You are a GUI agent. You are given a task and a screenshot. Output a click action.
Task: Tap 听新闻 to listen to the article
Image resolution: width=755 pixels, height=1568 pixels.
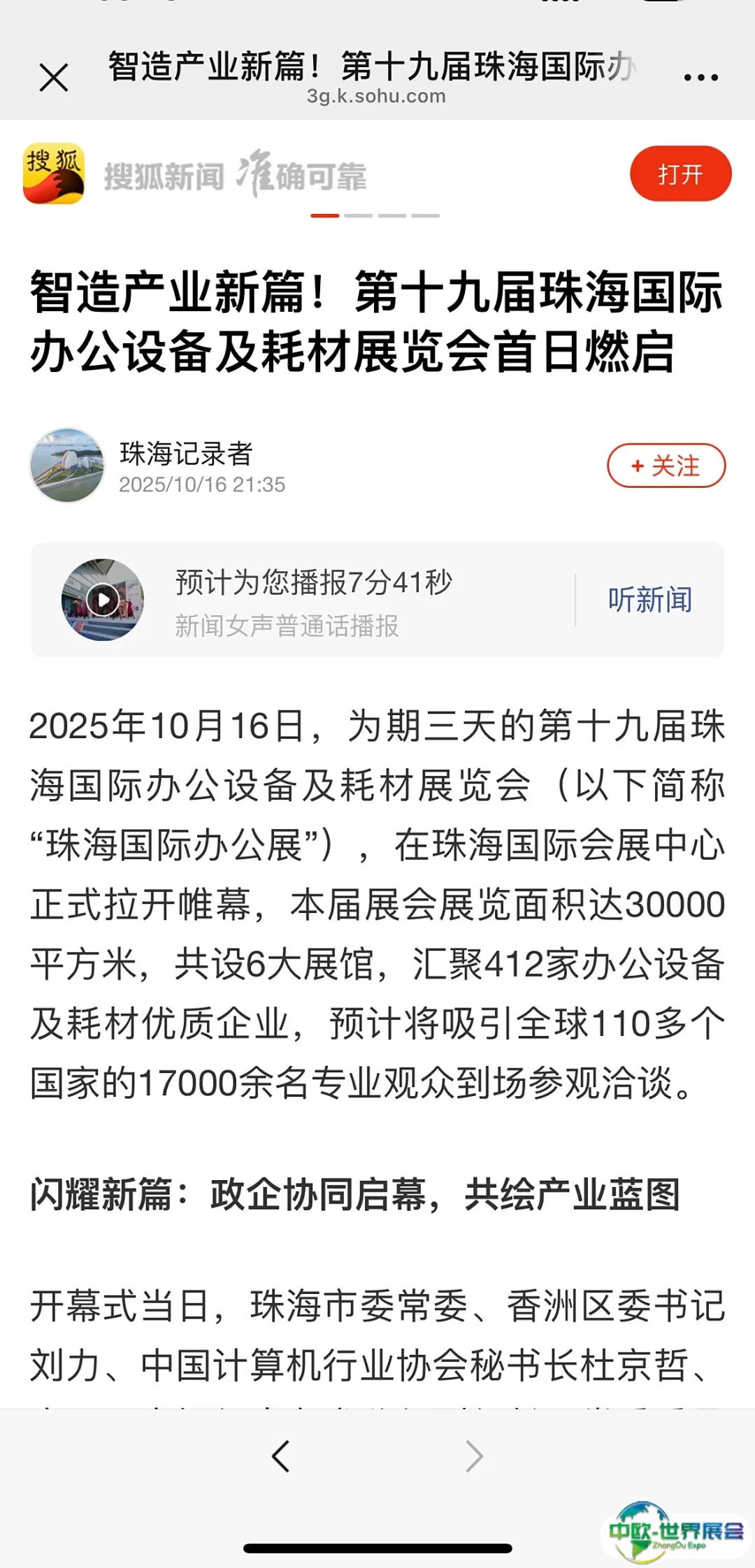pyautogui.click(x=649, y=600)
